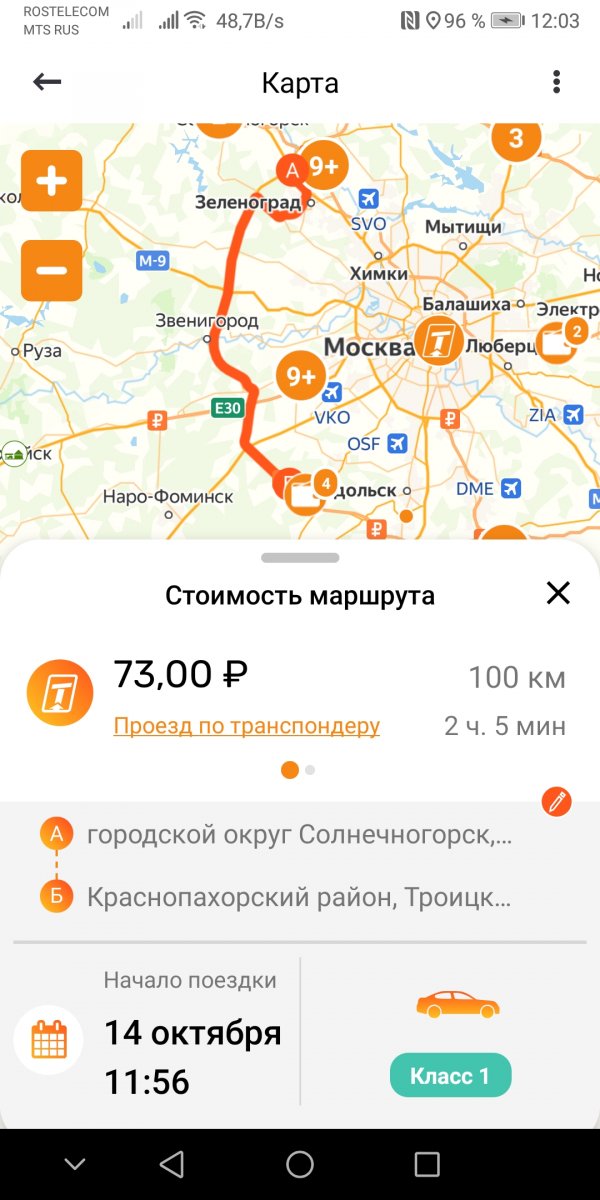600x1200 pixels.
Task: Zoom out on the map
Action: (x=51, y=270)
